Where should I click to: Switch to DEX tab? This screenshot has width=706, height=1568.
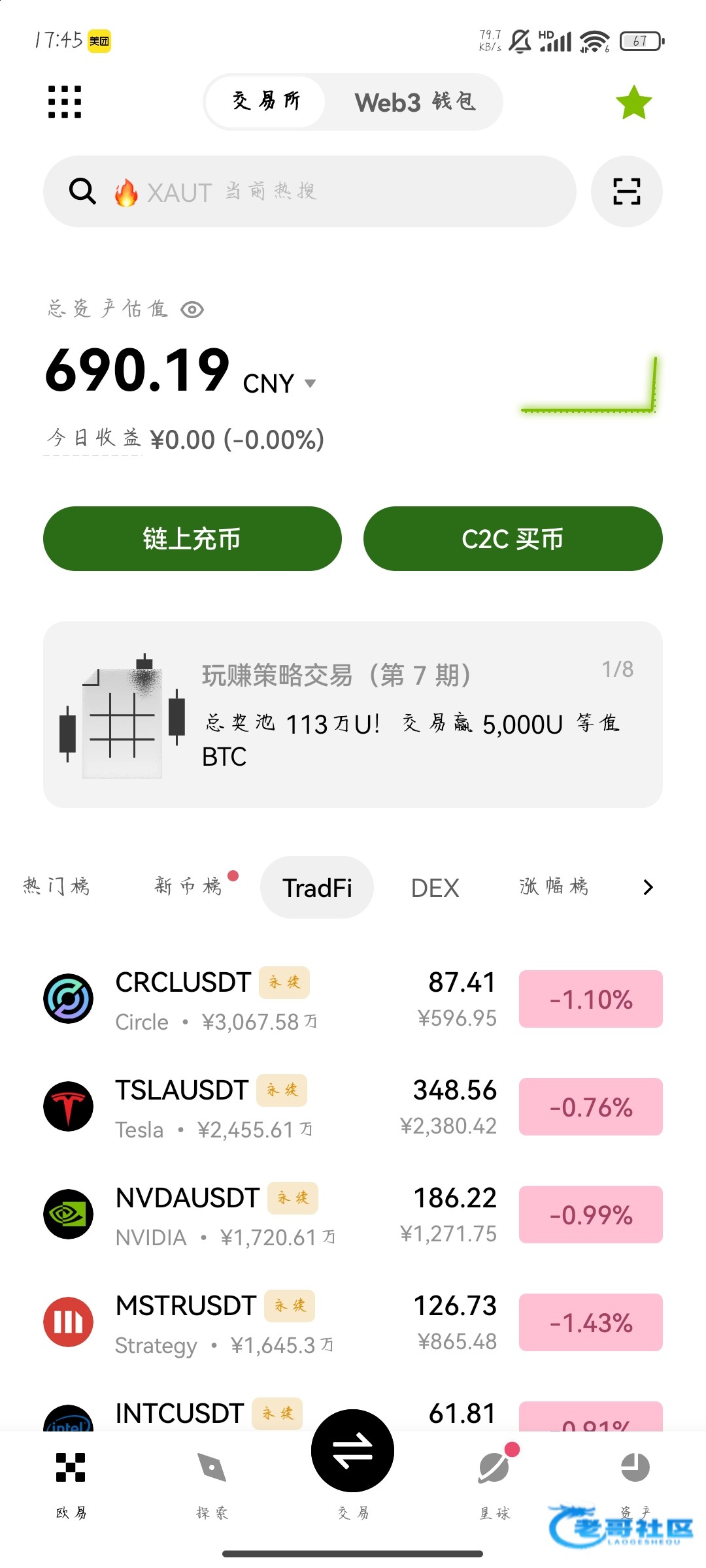(435, 888)
